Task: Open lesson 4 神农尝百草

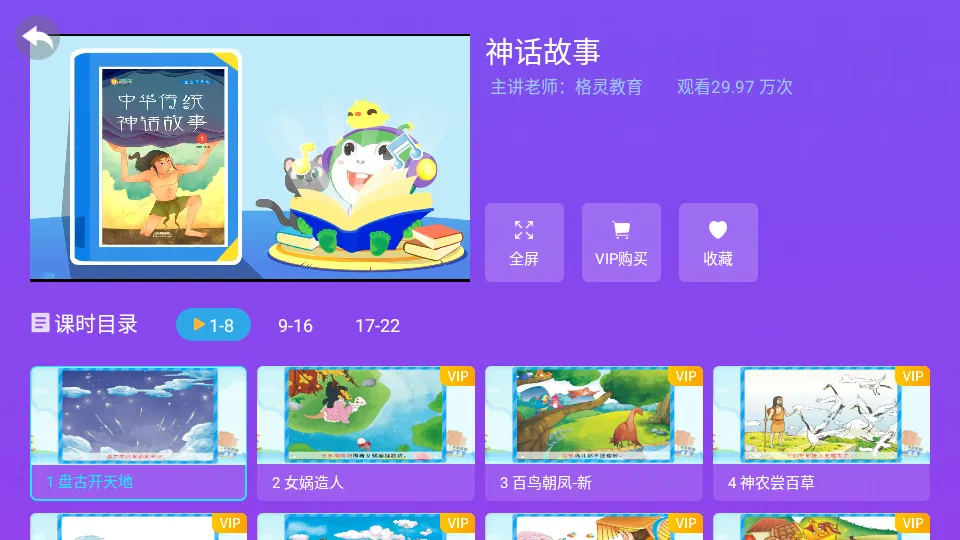Action: click(x=821, y=432)
